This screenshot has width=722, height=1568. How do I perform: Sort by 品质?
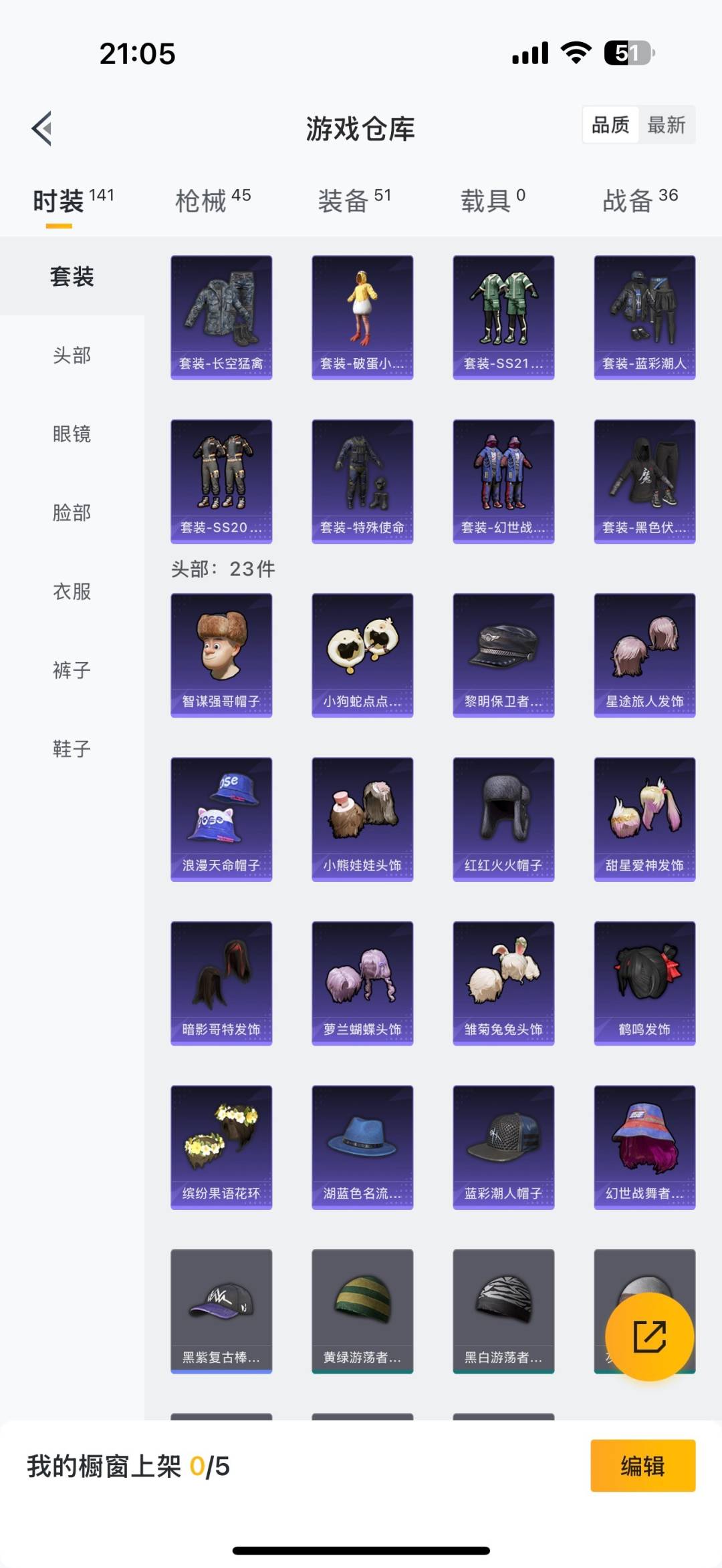[610, 125]
